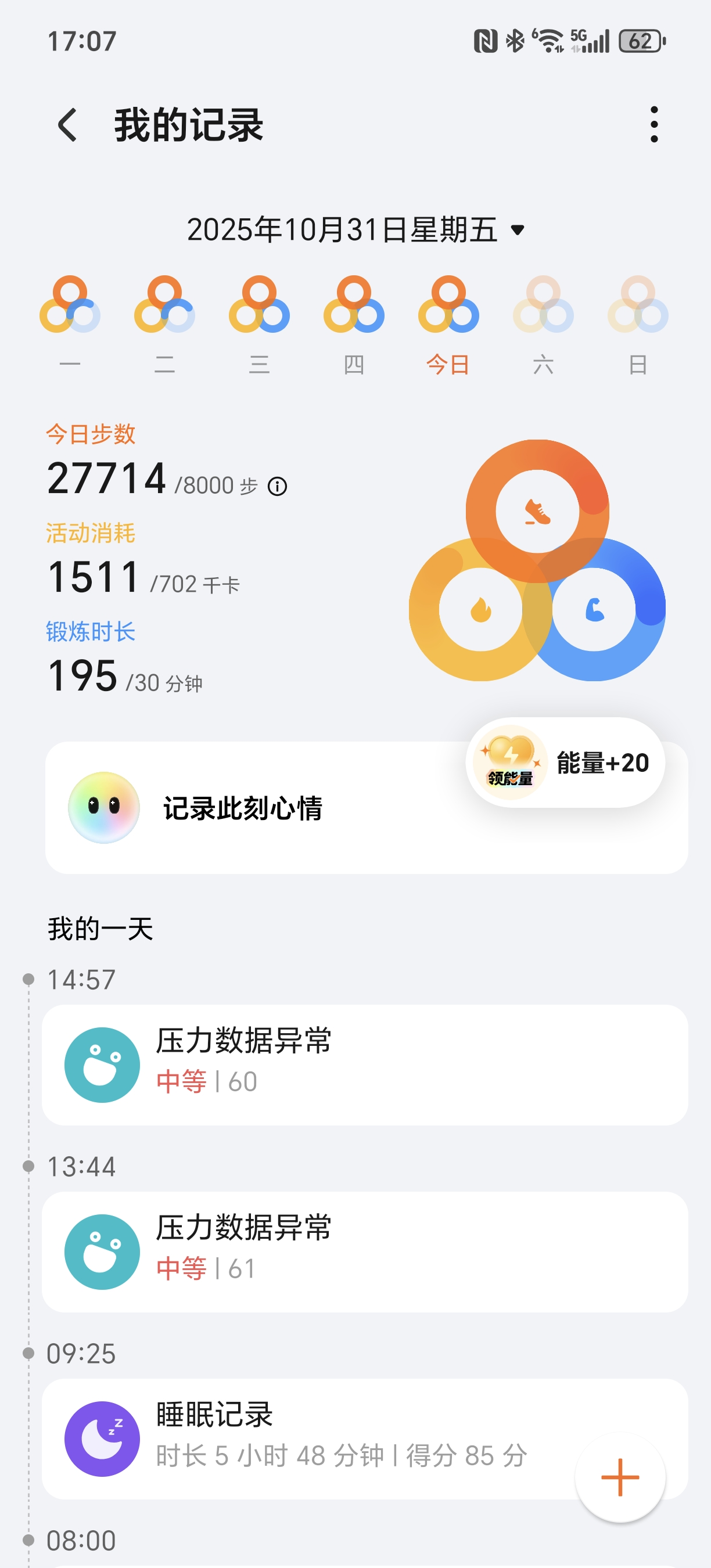This screenshot has height=1568, width=711.
Task: Select Thursday (四) activity rings
Action: coord(354,304)
